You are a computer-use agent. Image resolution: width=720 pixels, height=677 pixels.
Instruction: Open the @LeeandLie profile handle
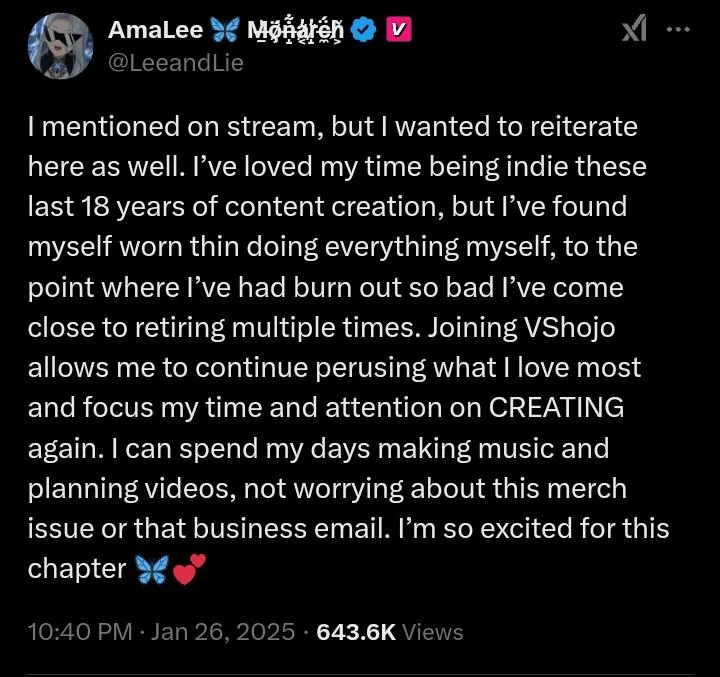[x=176, y=62]
